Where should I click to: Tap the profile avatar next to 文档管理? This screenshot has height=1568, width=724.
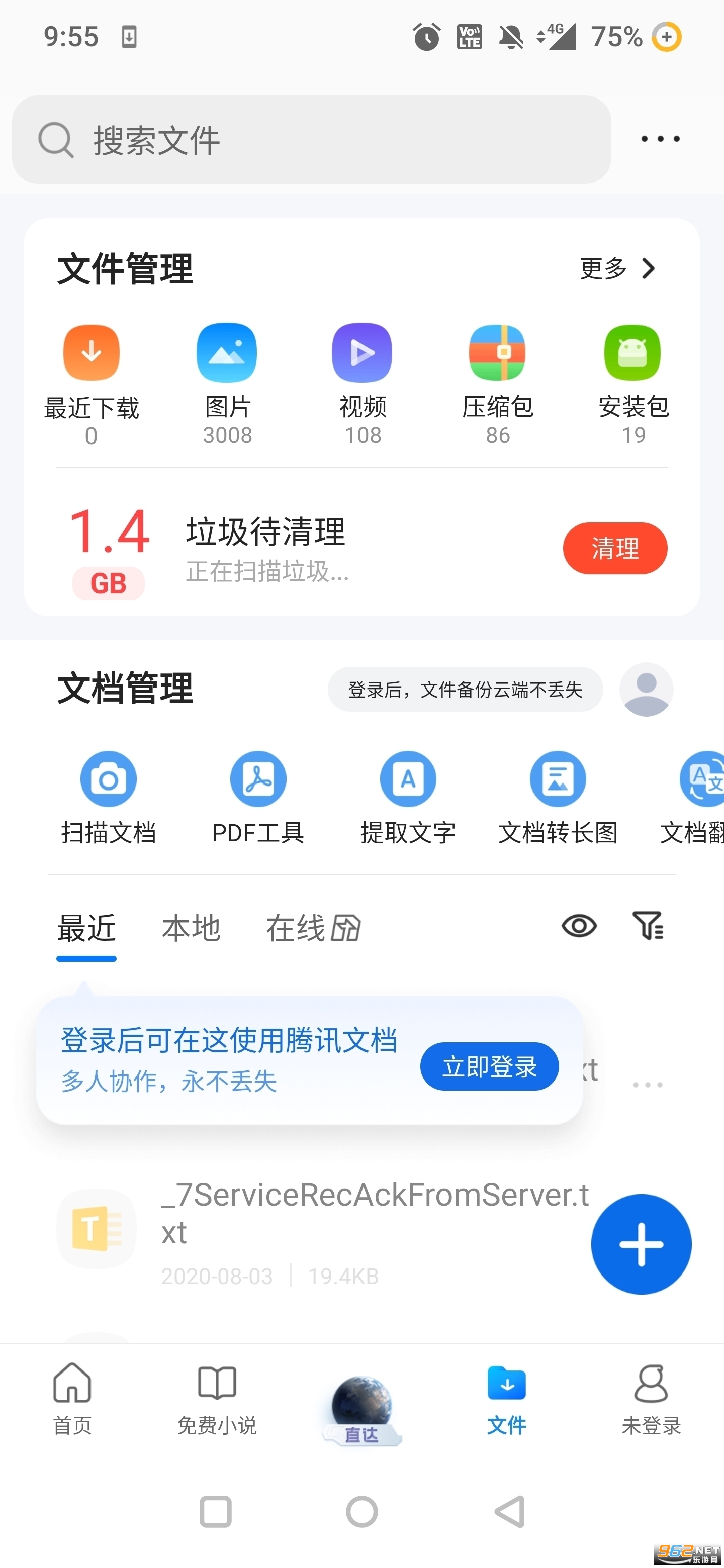[647, 690]
